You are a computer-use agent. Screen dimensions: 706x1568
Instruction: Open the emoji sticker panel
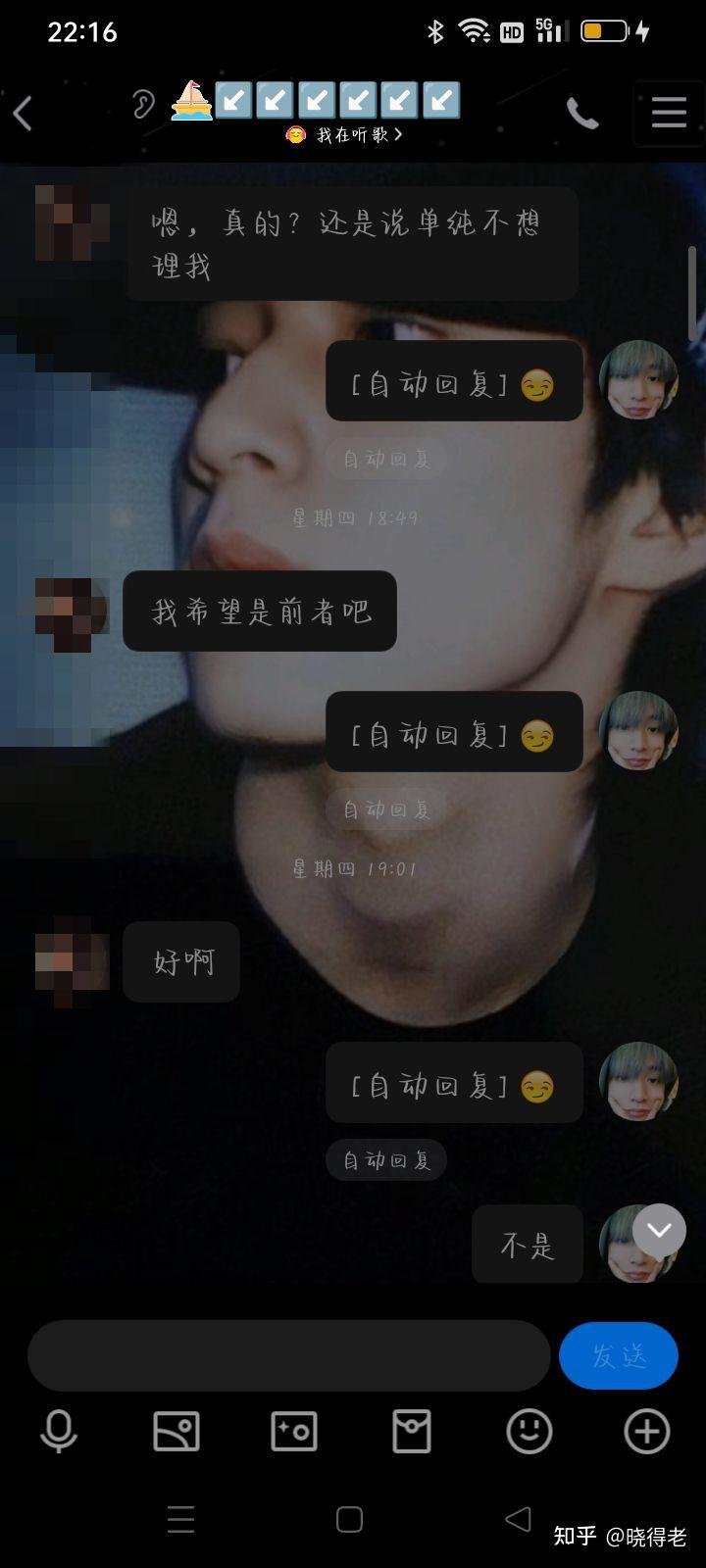point(529,1432)
